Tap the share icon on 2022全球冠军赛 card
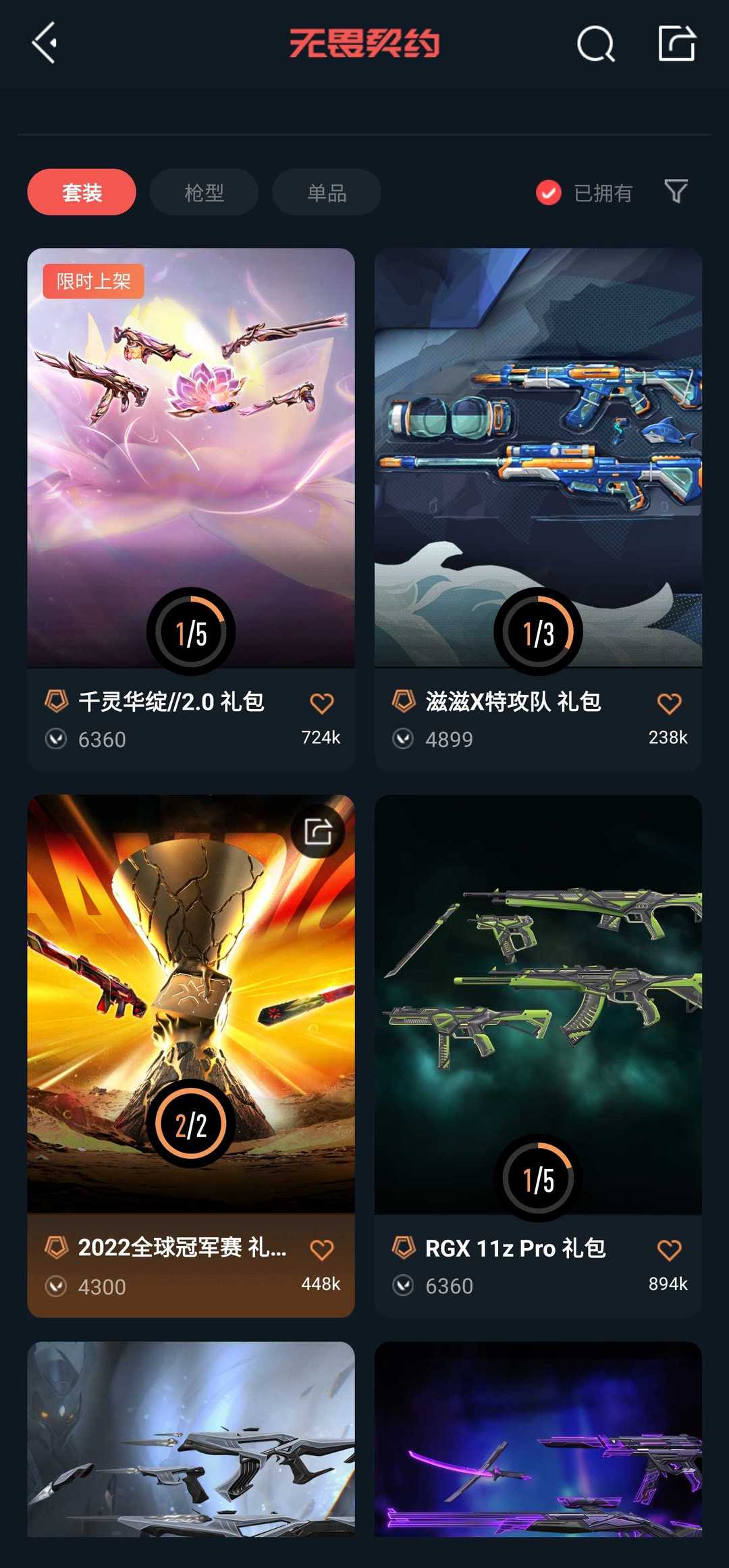 point(316,833)
